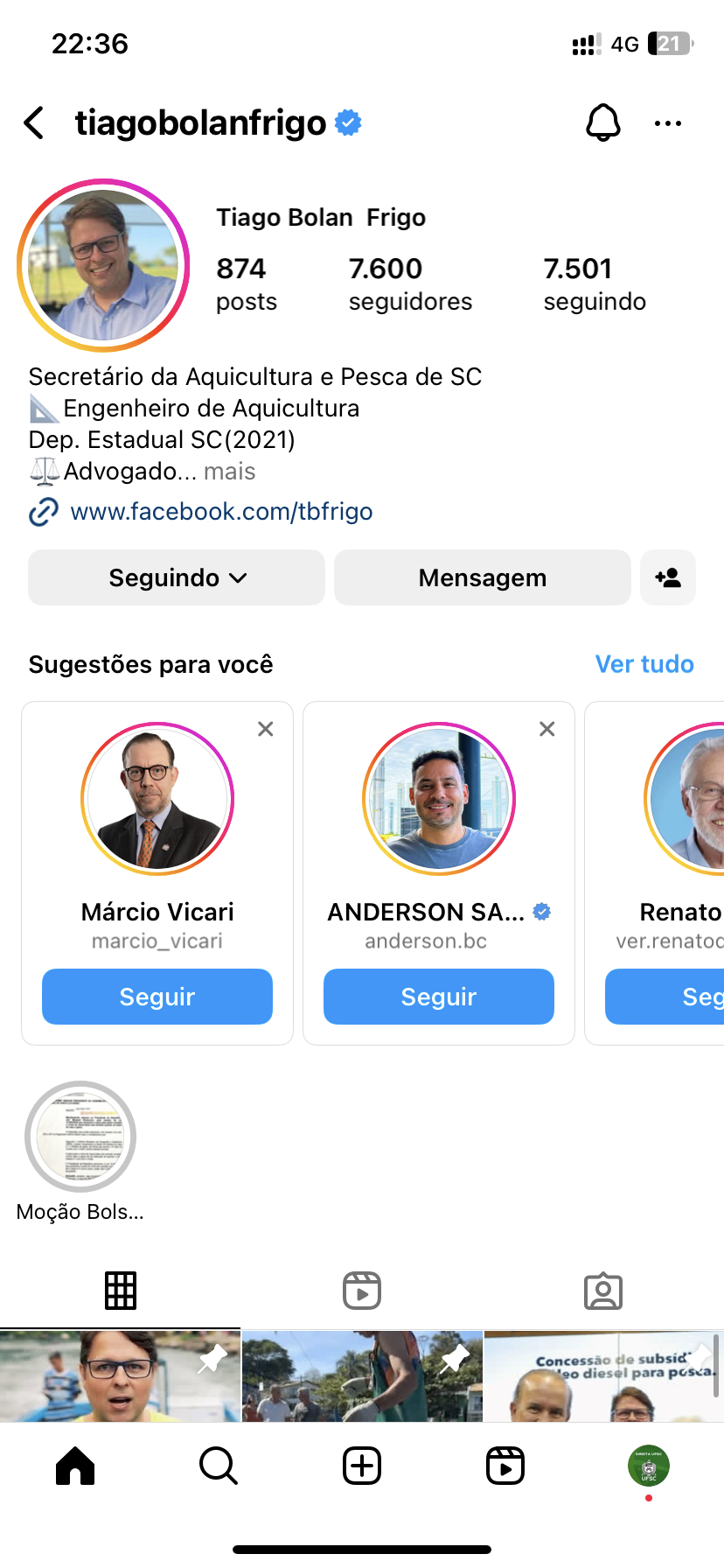Open the 7.600 seguidores list
Screen dimensions: 724x1568
click(409, 283)
